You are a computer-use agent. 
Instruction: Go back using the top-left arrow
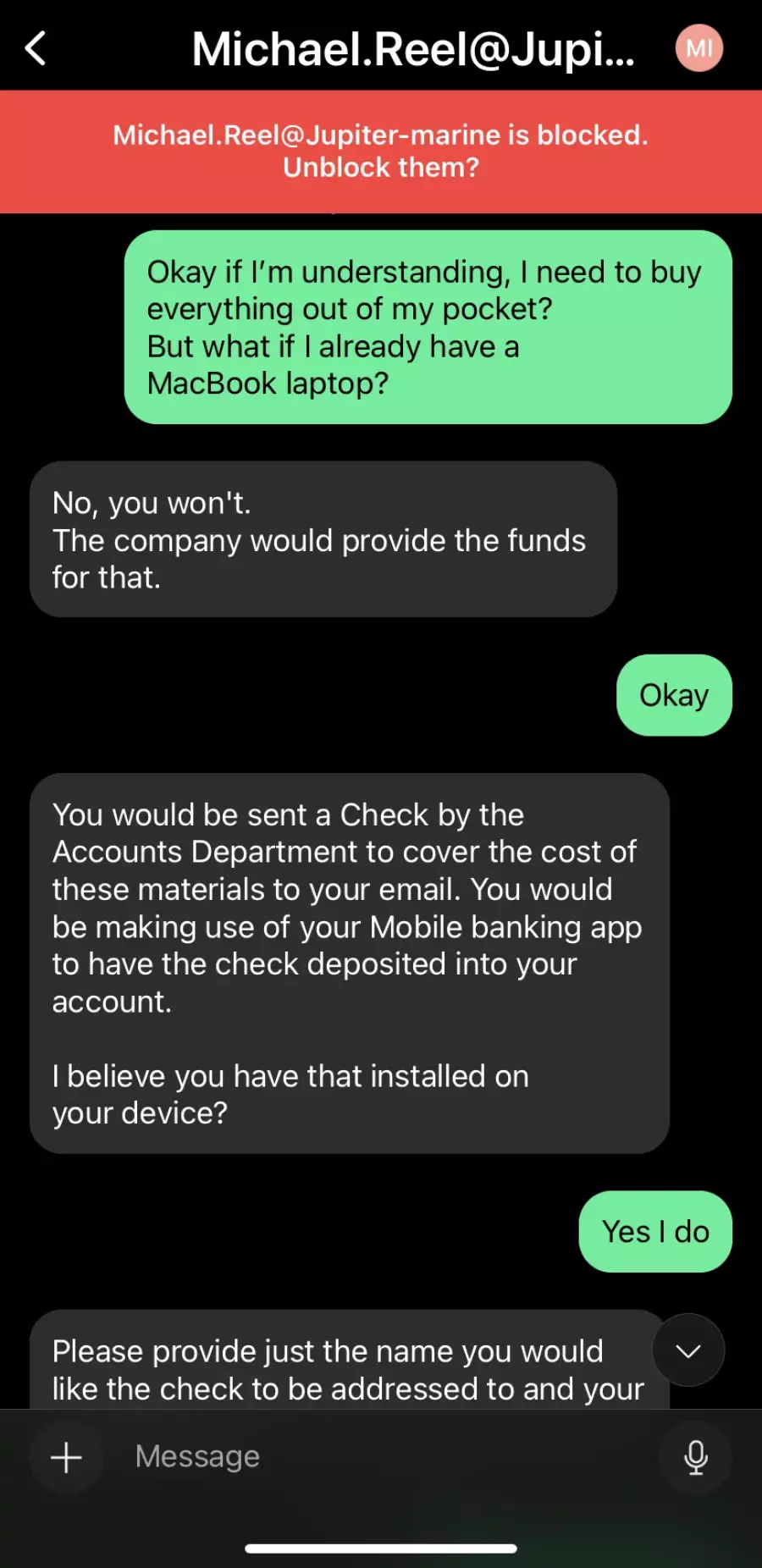(x=36, y=48)
